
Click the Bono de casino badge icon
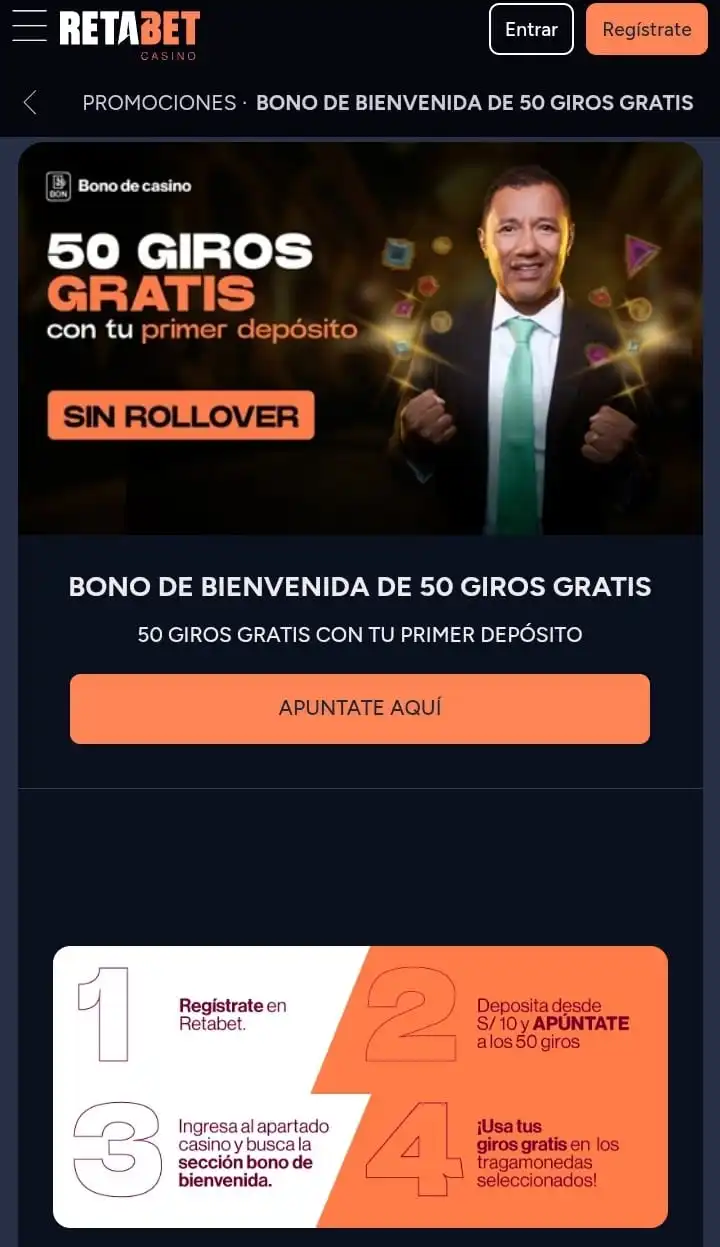(x=60, y=185)
